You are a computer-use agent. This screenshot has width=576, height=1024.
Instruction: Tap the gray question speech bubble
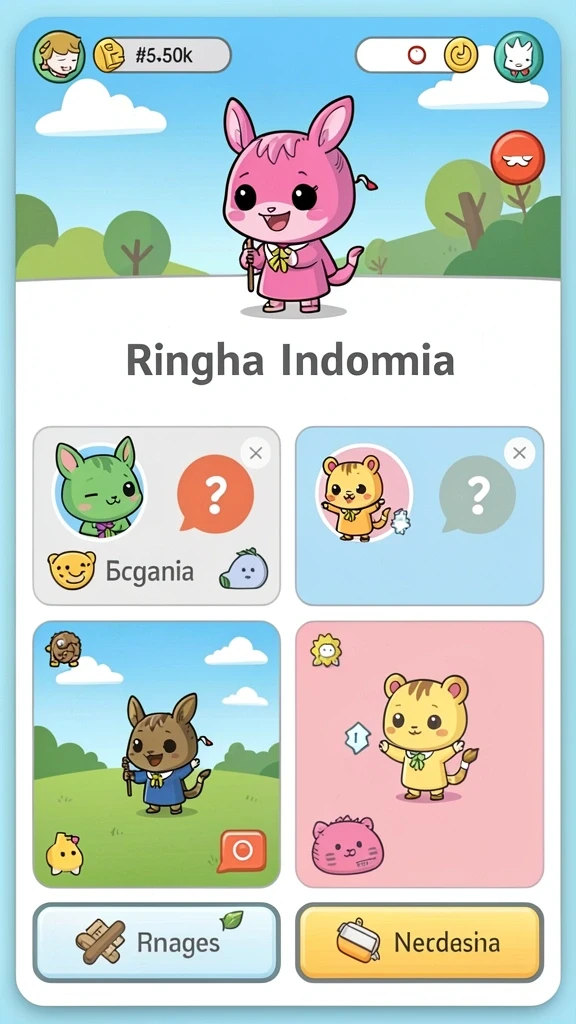477,494
